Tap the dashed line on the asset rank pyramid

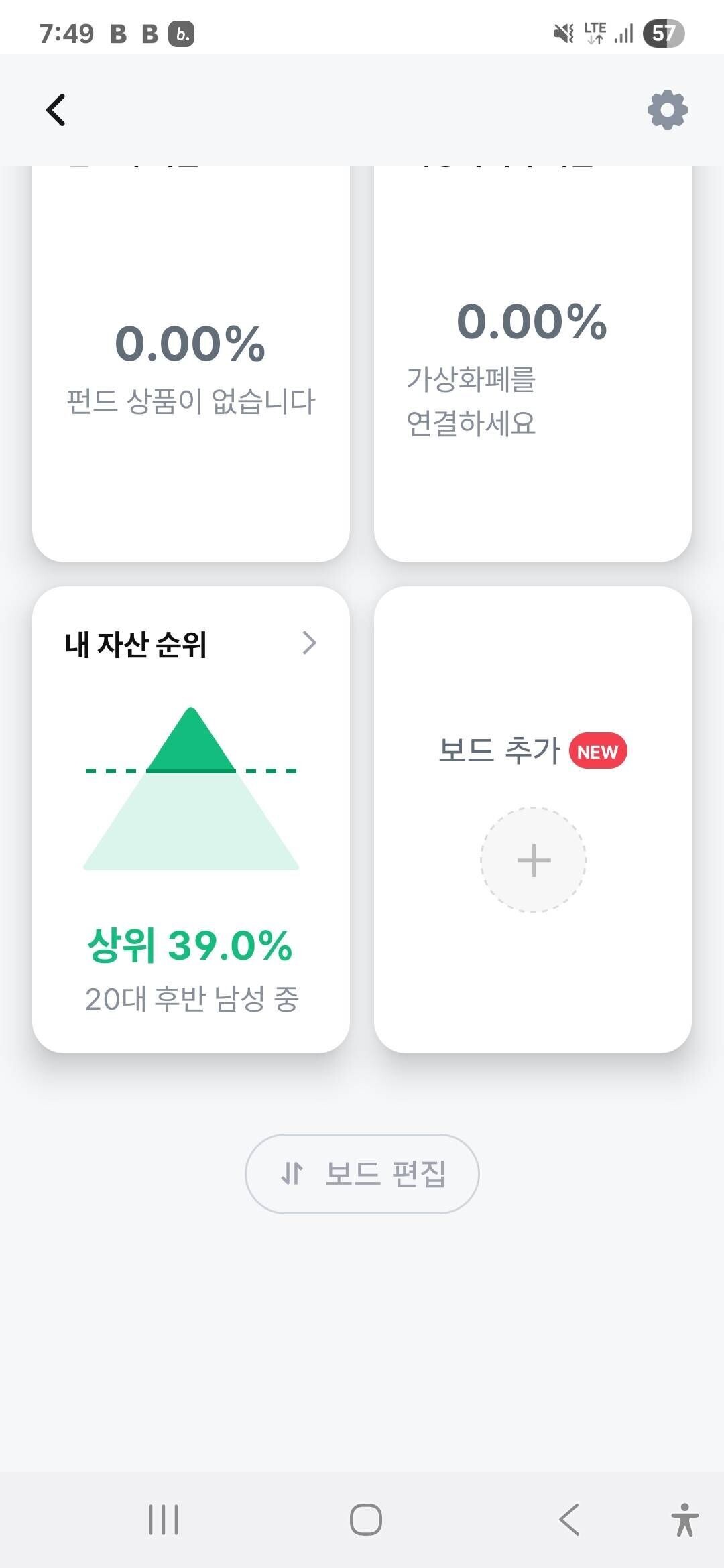click(191, 771)
